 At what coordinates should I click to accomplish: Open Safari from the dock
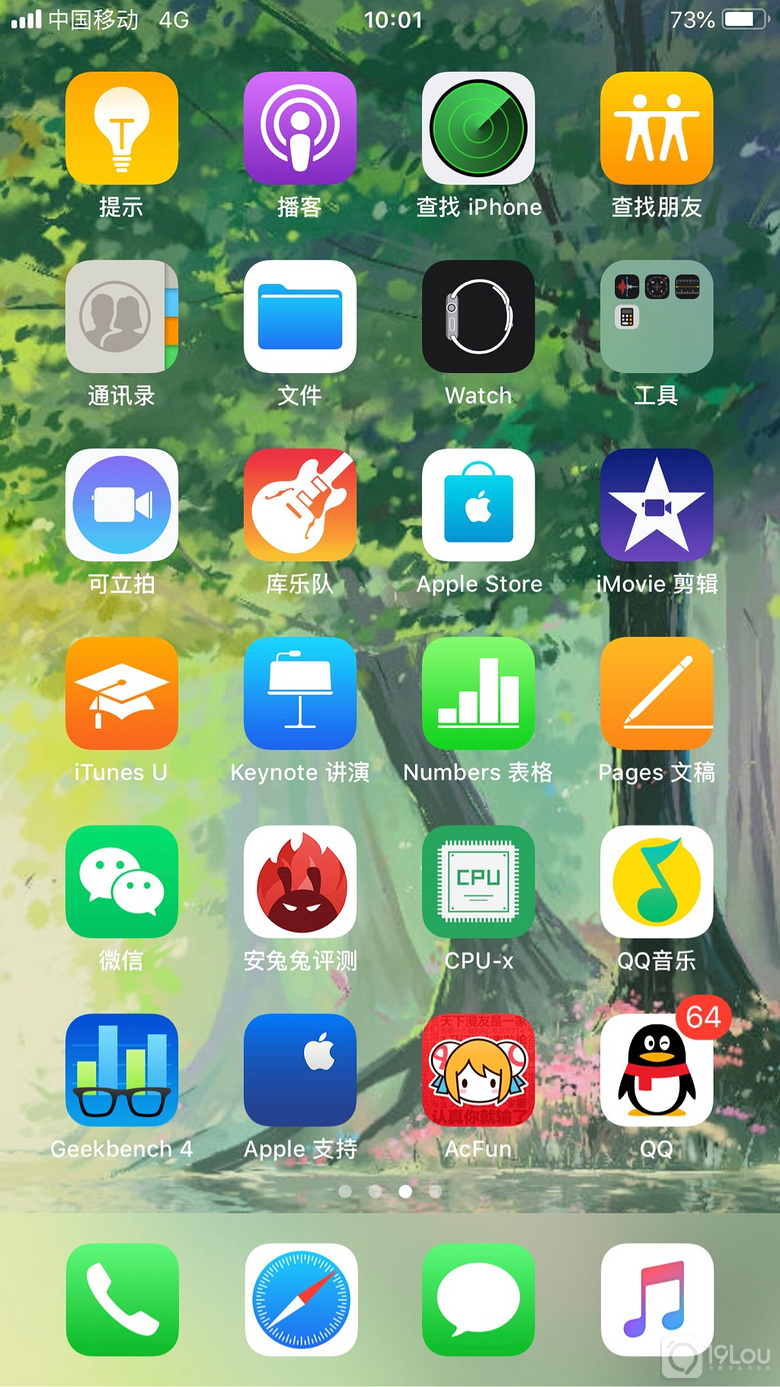[299, 1299]
